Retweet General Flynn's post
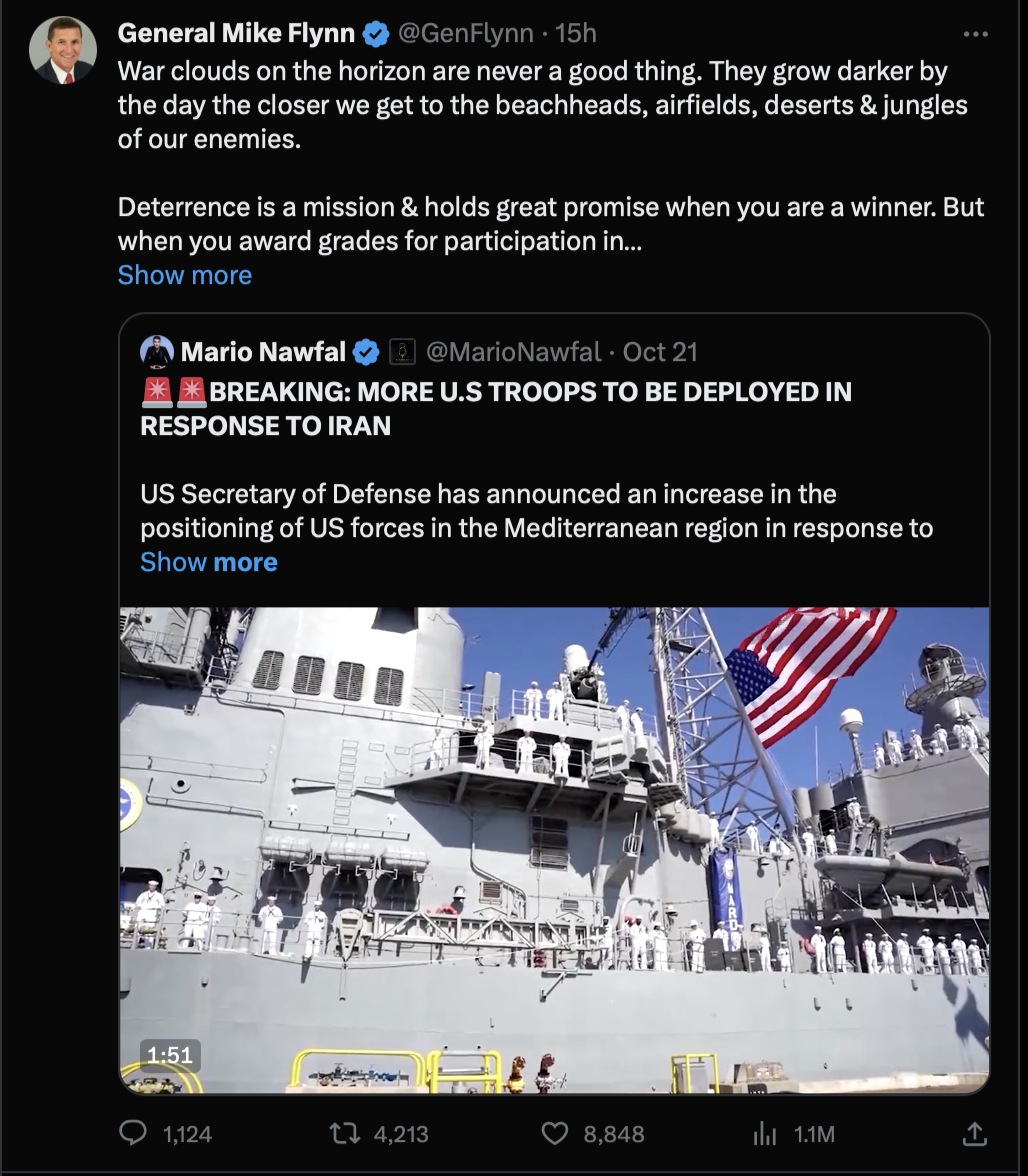This screenshot has height=1176, width=1028. coord(343,1133)
